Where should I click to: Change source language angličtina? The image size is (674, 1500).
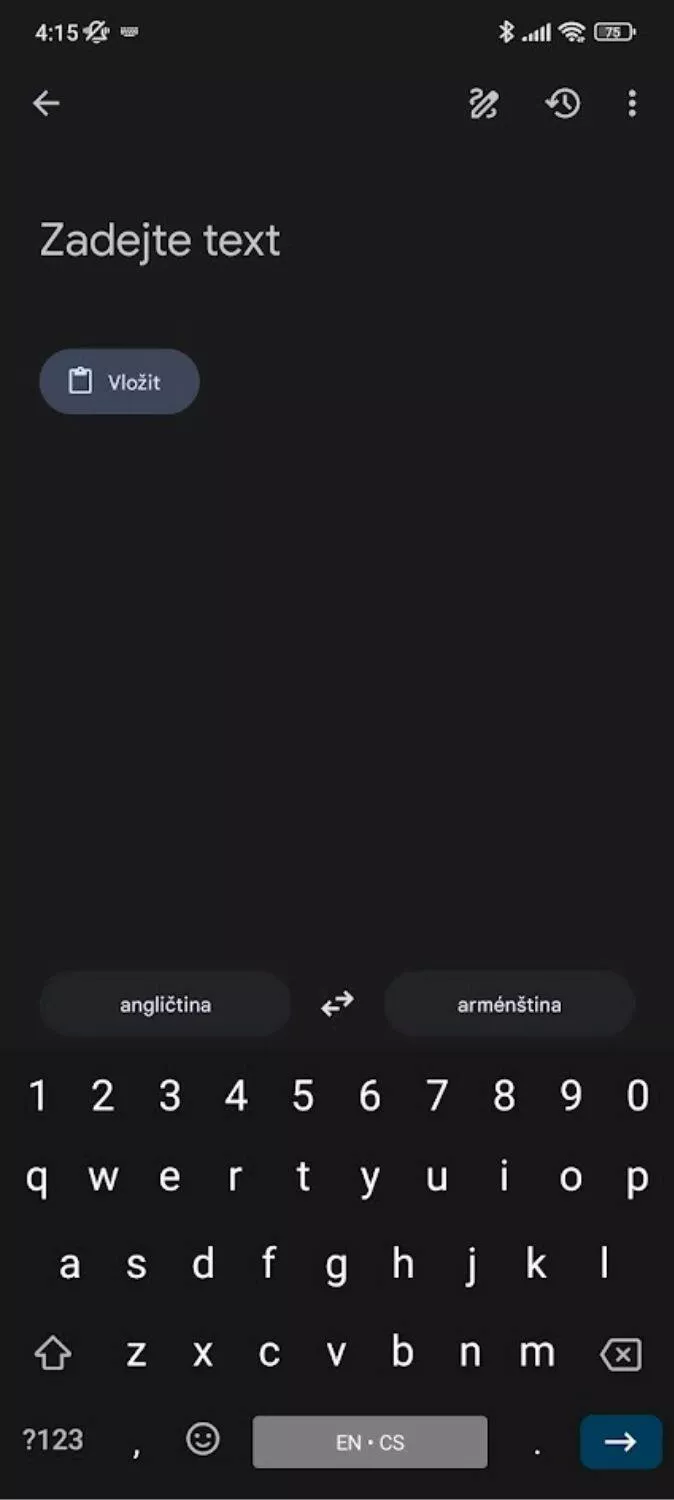pos(165,1004)
